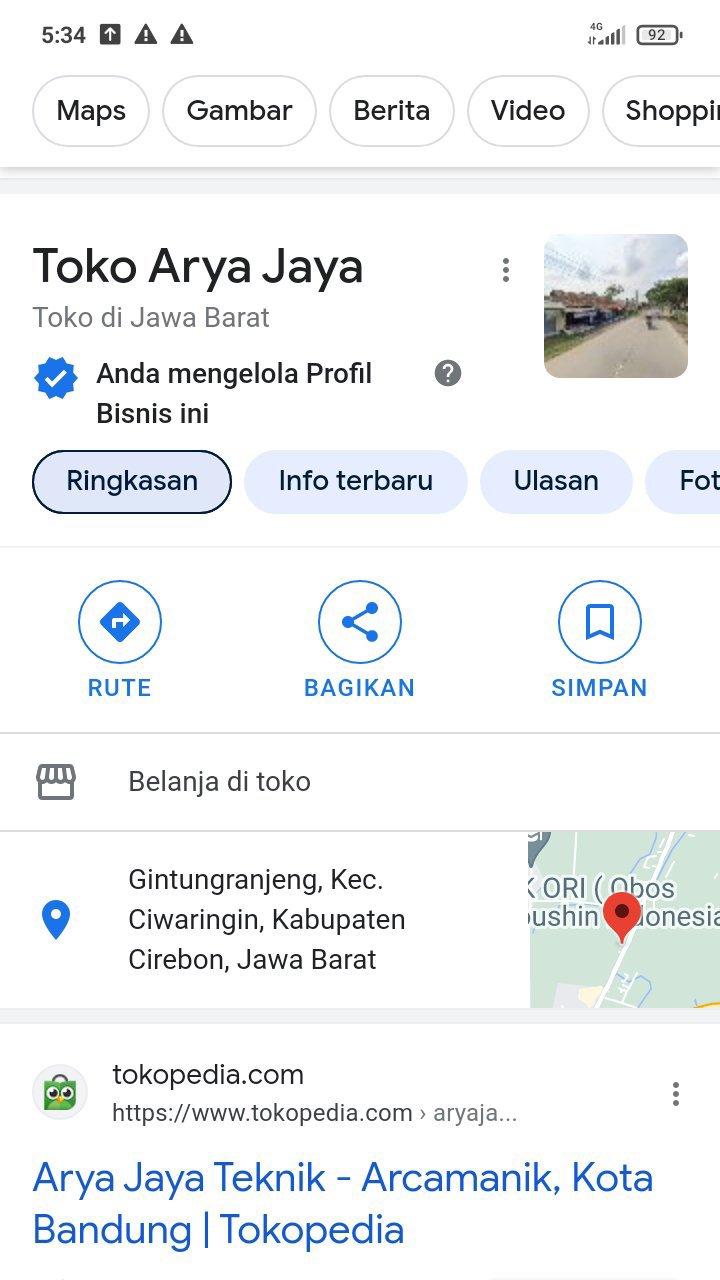This screenshot has width=720, height=1280.
Task: Open more options for tokopedia.com result
Action: [x=676, y=1094]
